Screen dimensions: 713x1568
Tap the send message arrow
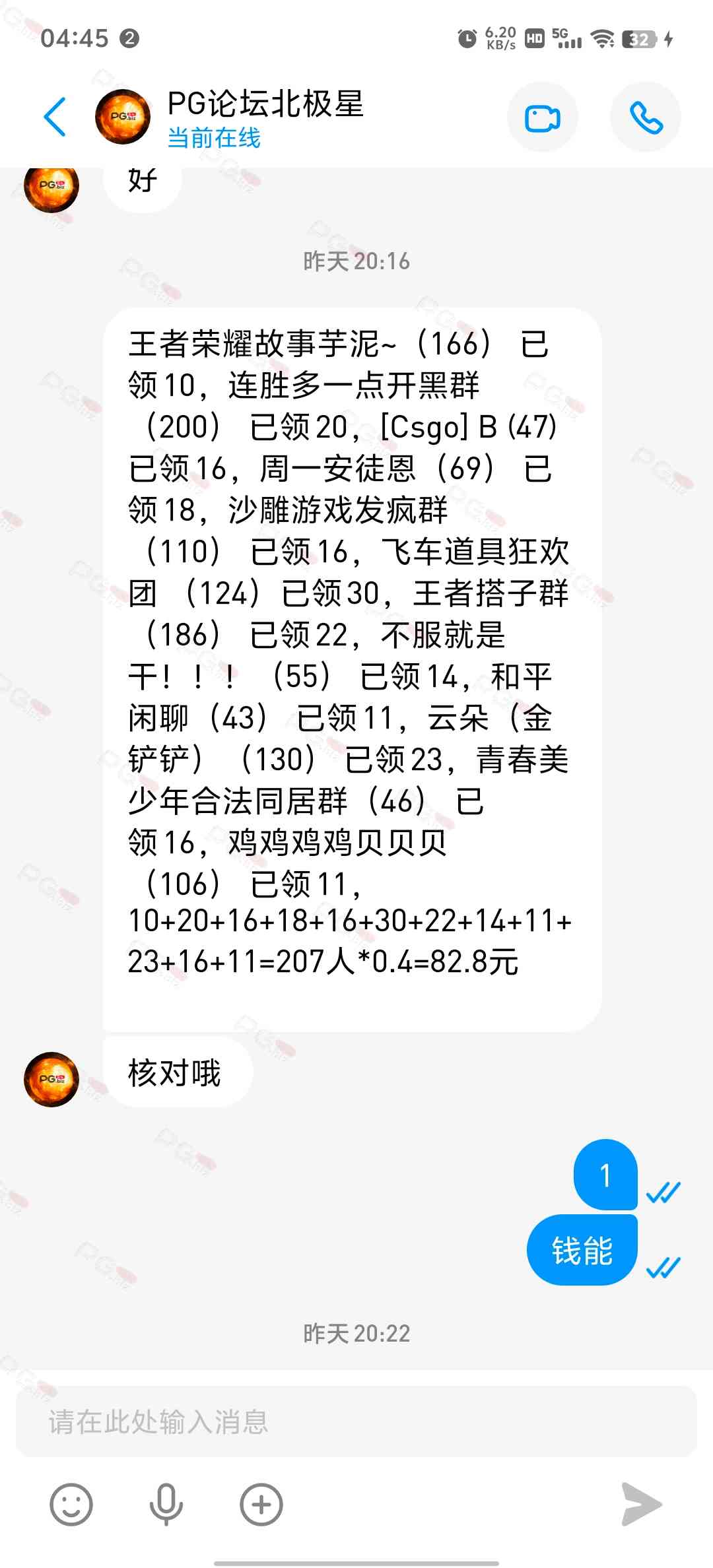[641, 1505]
